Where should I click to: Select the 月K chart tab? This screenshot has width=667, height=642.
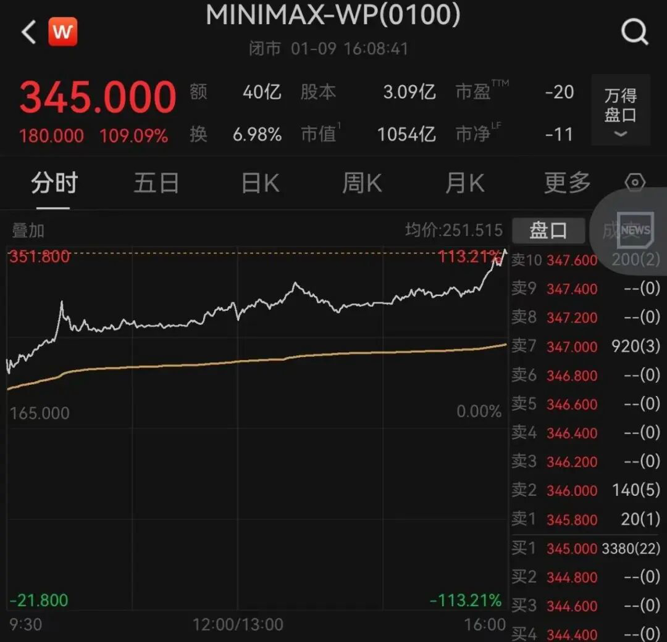[x=464, y=182]
